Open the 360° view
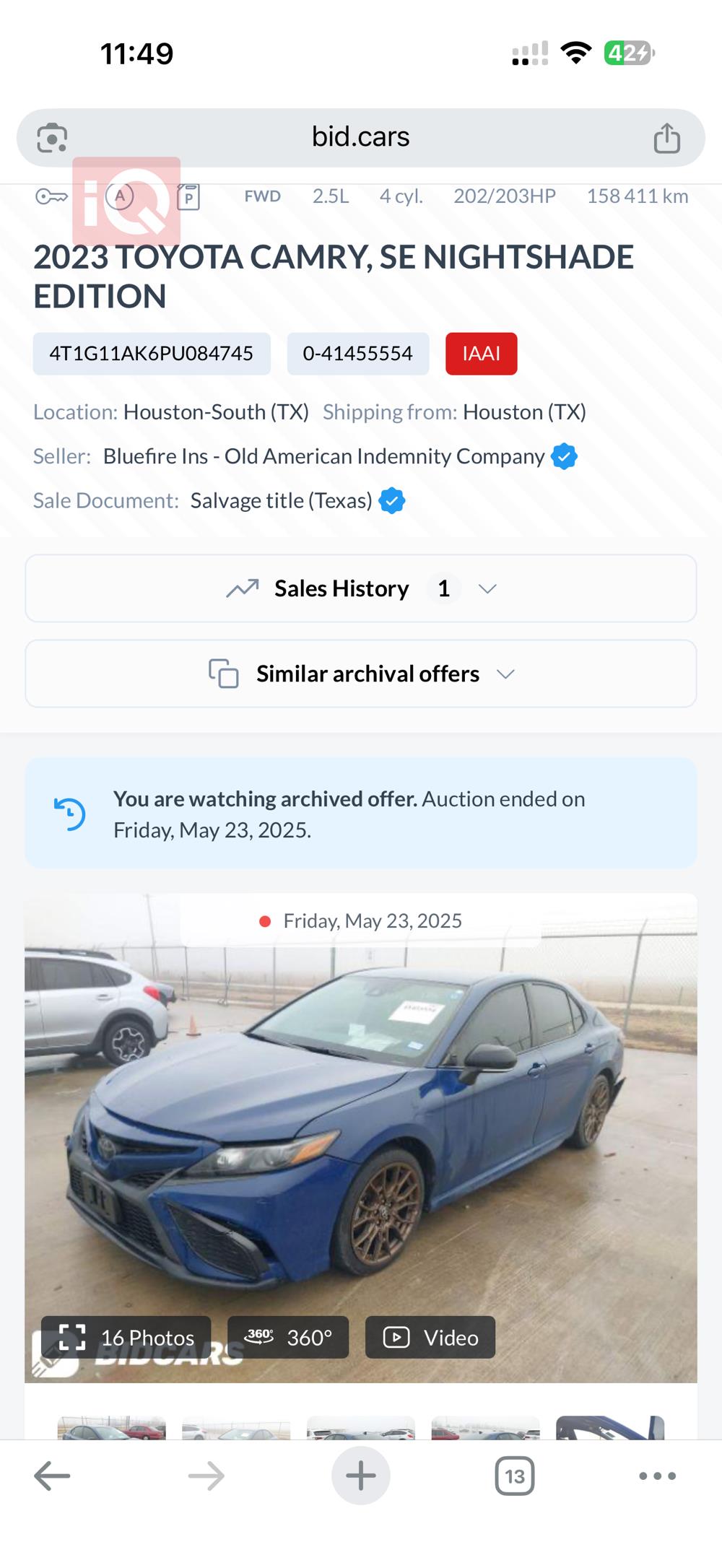 pyautogui.click(x=288, y=1338)
